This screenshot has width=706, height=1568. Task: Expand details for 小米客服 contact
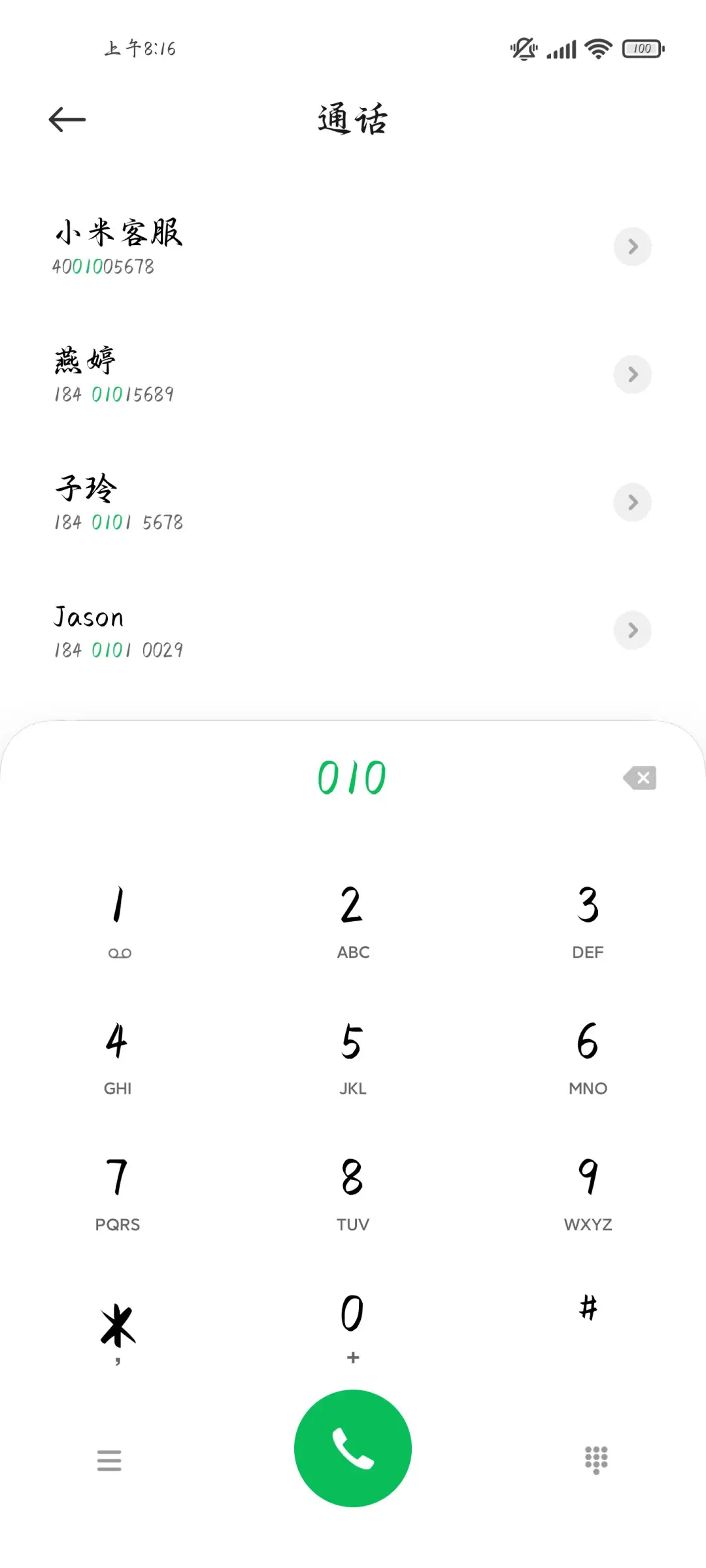[x=631, y=247]
